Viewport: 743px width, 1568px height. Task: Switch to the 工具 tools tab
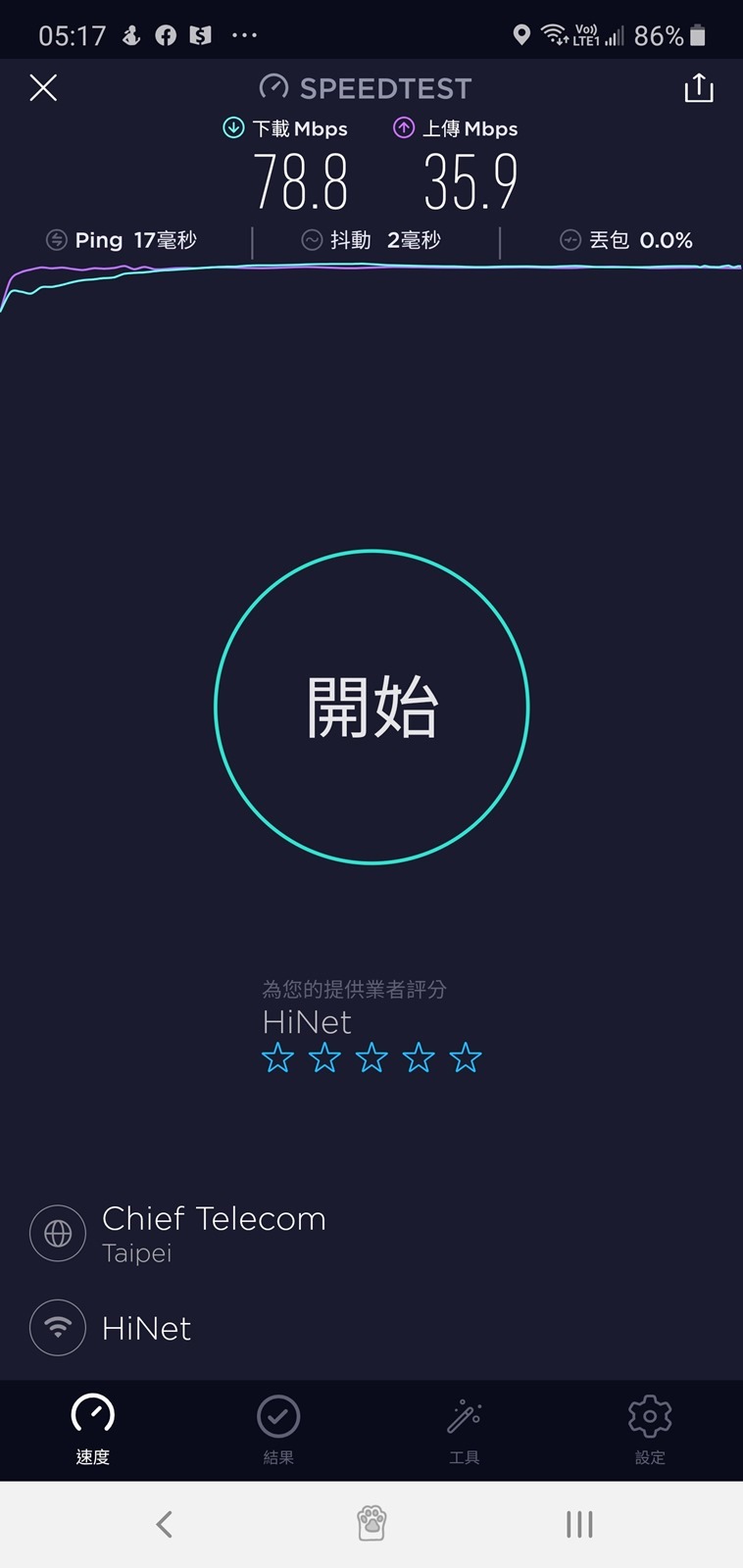tap(464, 1430)
